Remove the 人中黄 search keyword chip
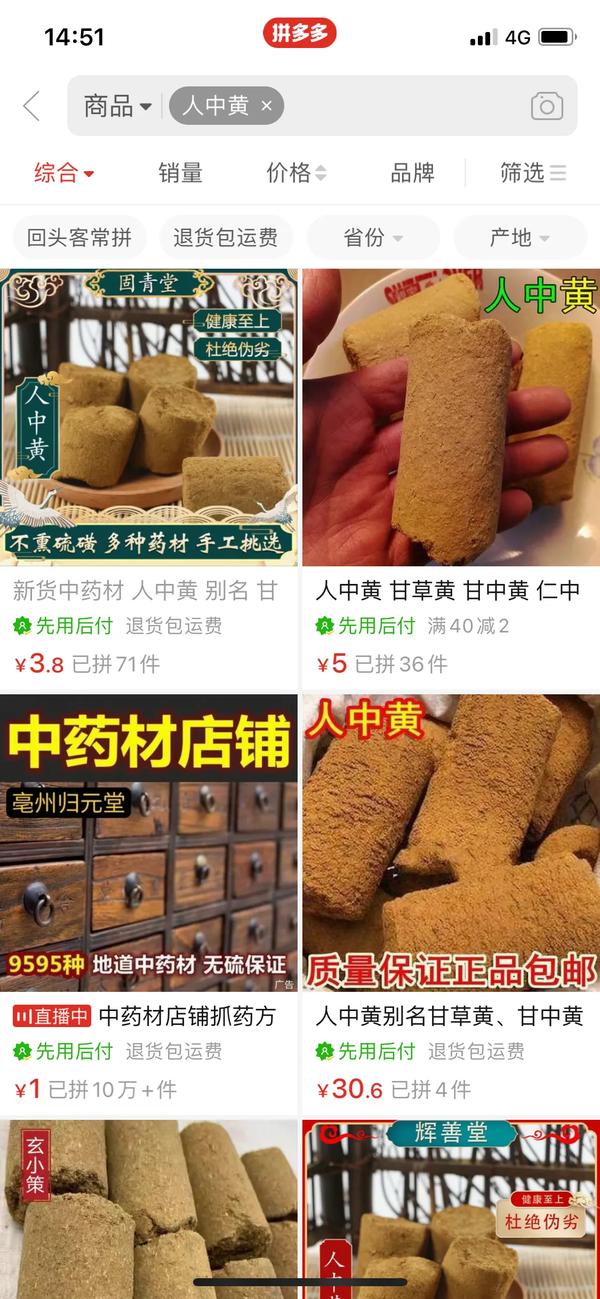 [266, 106]
